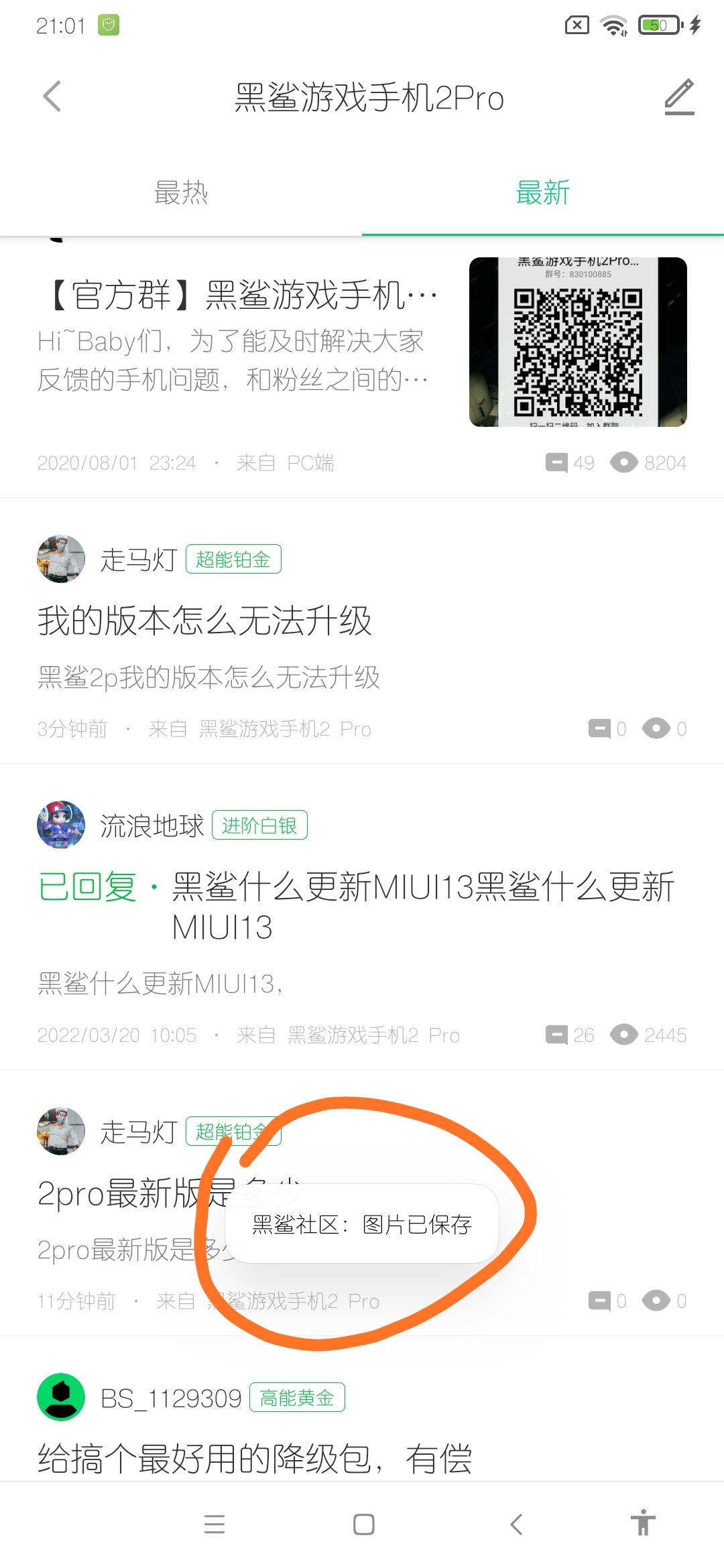Go back using the top-left arrow
Viewport: 724px width, 1568px height.
[x=52, y=96]
